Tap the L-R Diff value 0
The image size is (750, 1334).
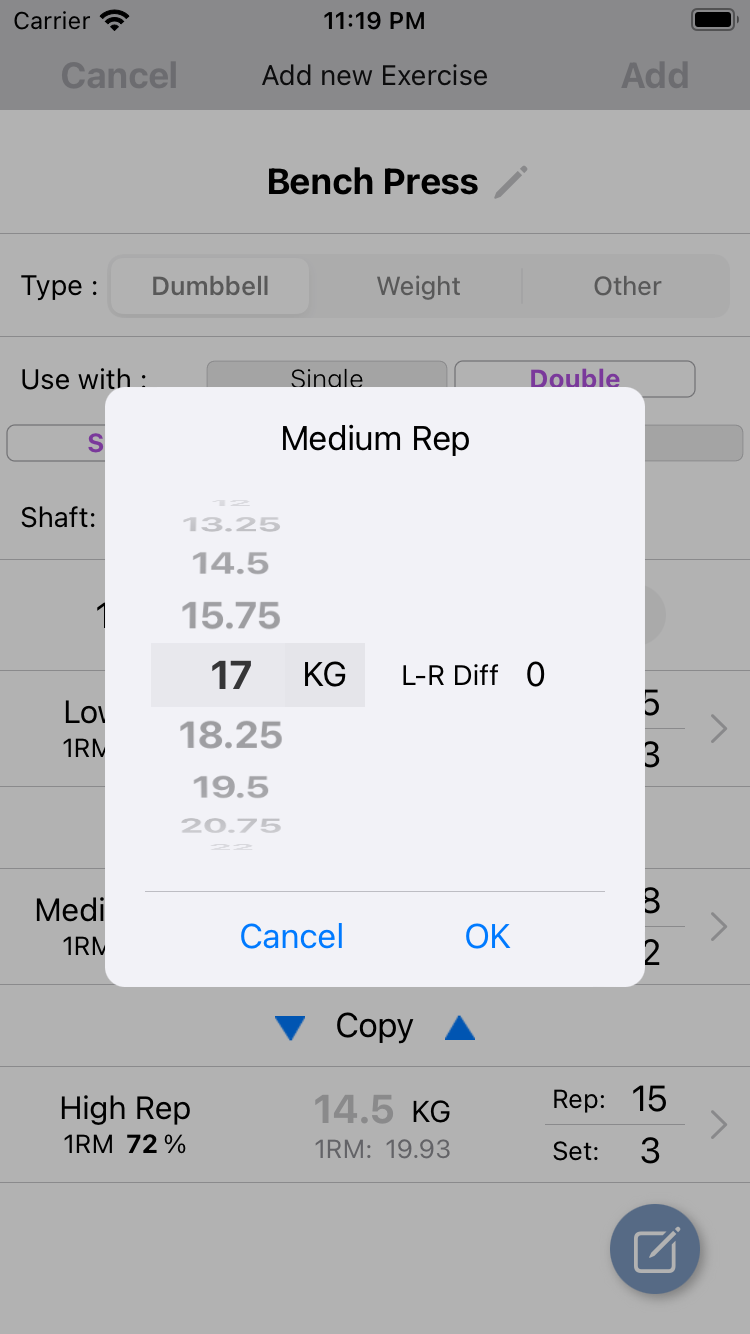point(535,675)
